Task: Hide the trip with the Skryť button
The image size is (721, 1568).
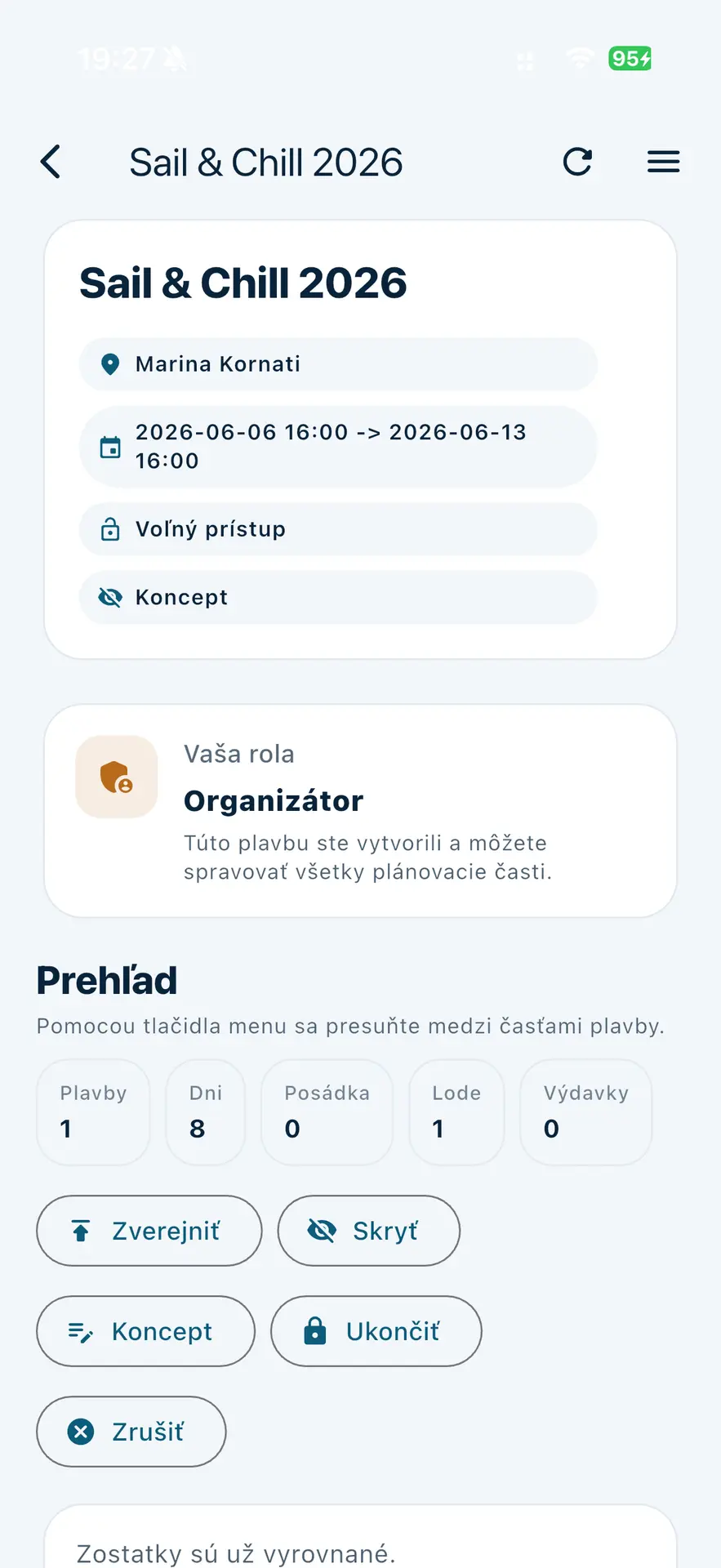Action: [368, 1231]
